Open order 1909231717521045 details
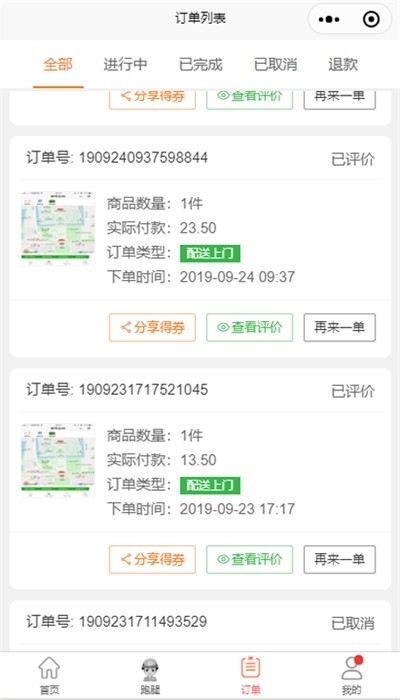Image resolution: width=400 pixels, height=700 pixels. (200, 472)
